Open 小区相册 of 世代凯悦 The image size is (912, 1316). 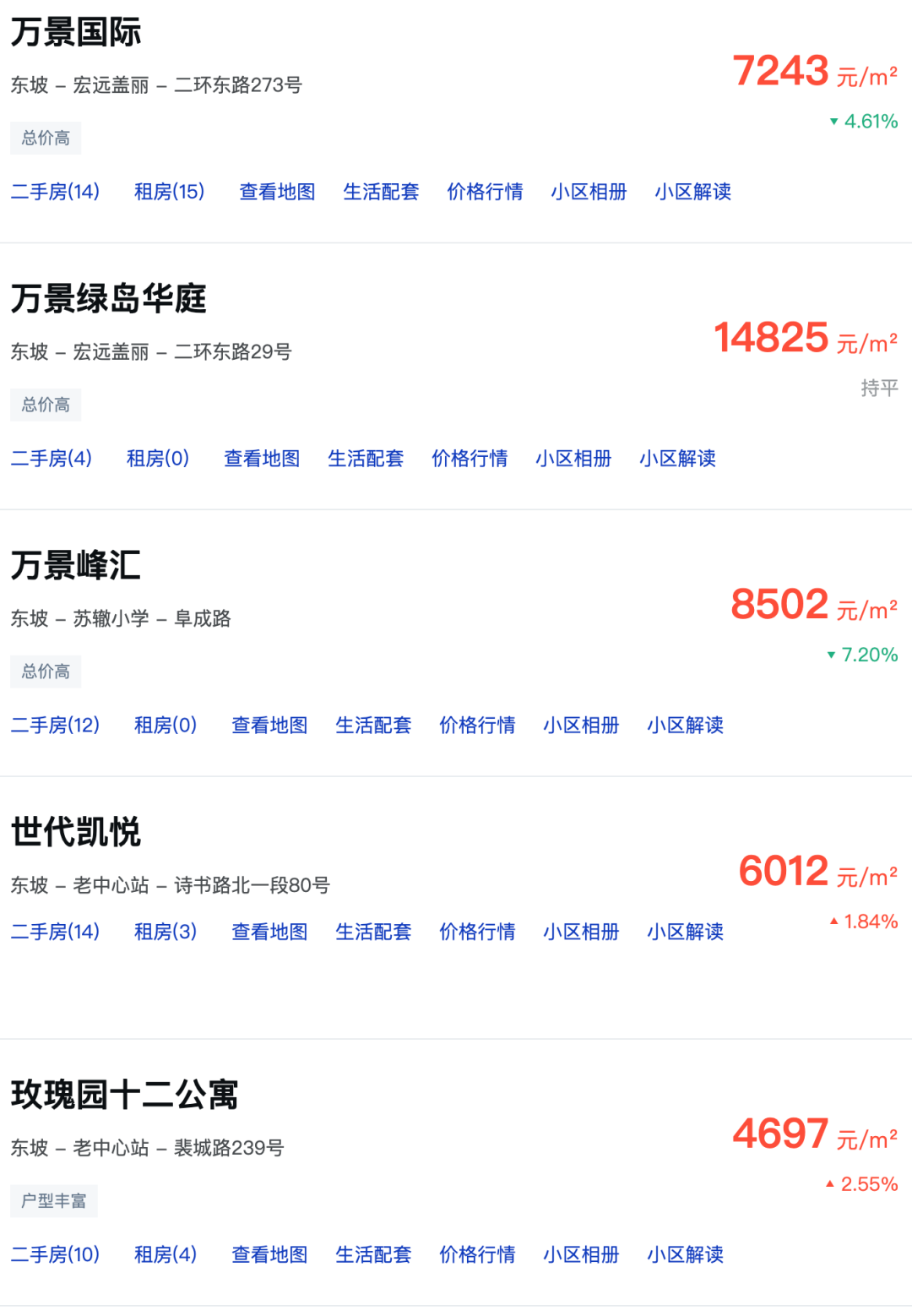(x=580, y=932)
